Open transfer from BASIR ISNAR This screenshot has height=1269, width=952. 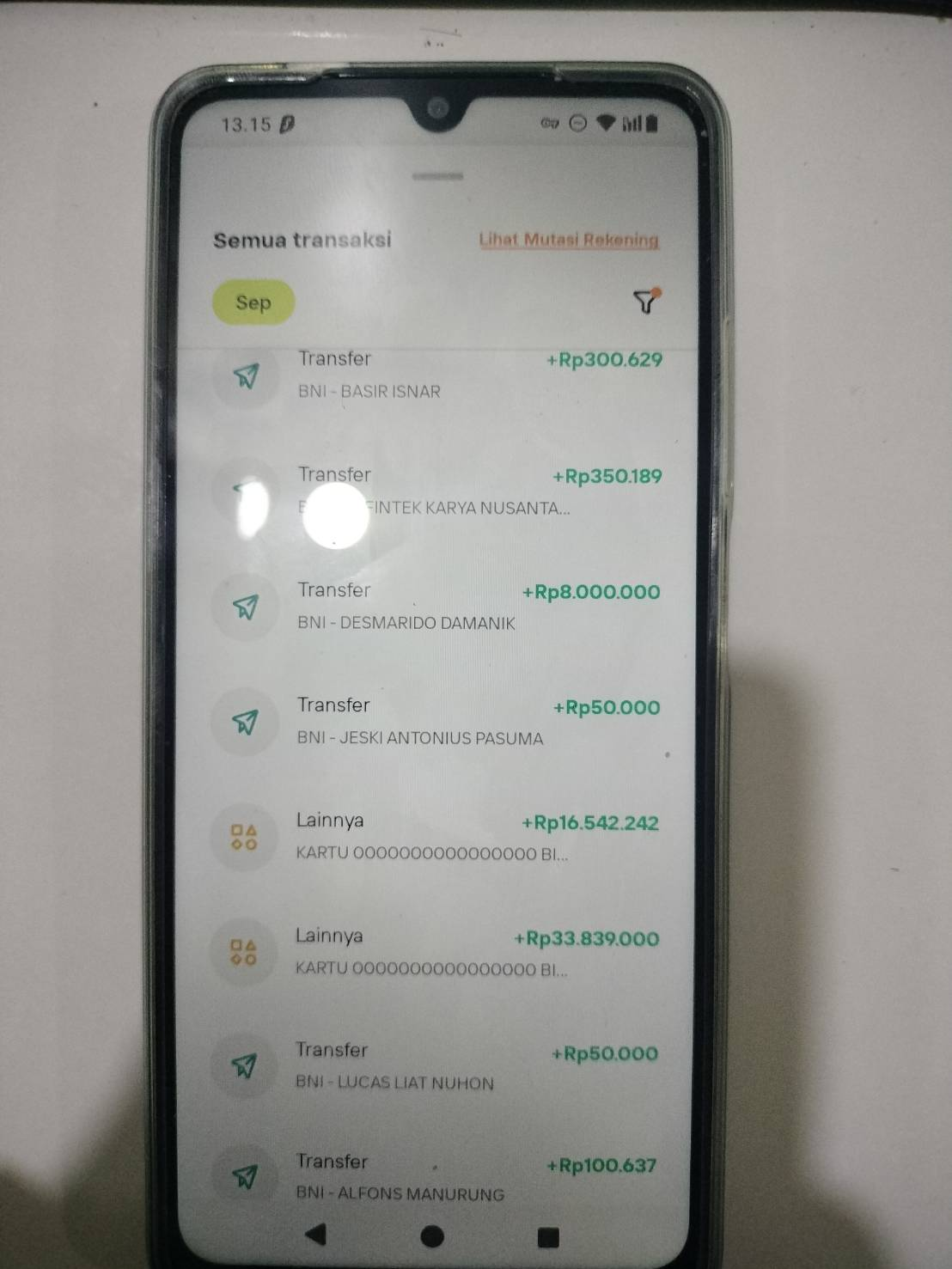(436, 375)
